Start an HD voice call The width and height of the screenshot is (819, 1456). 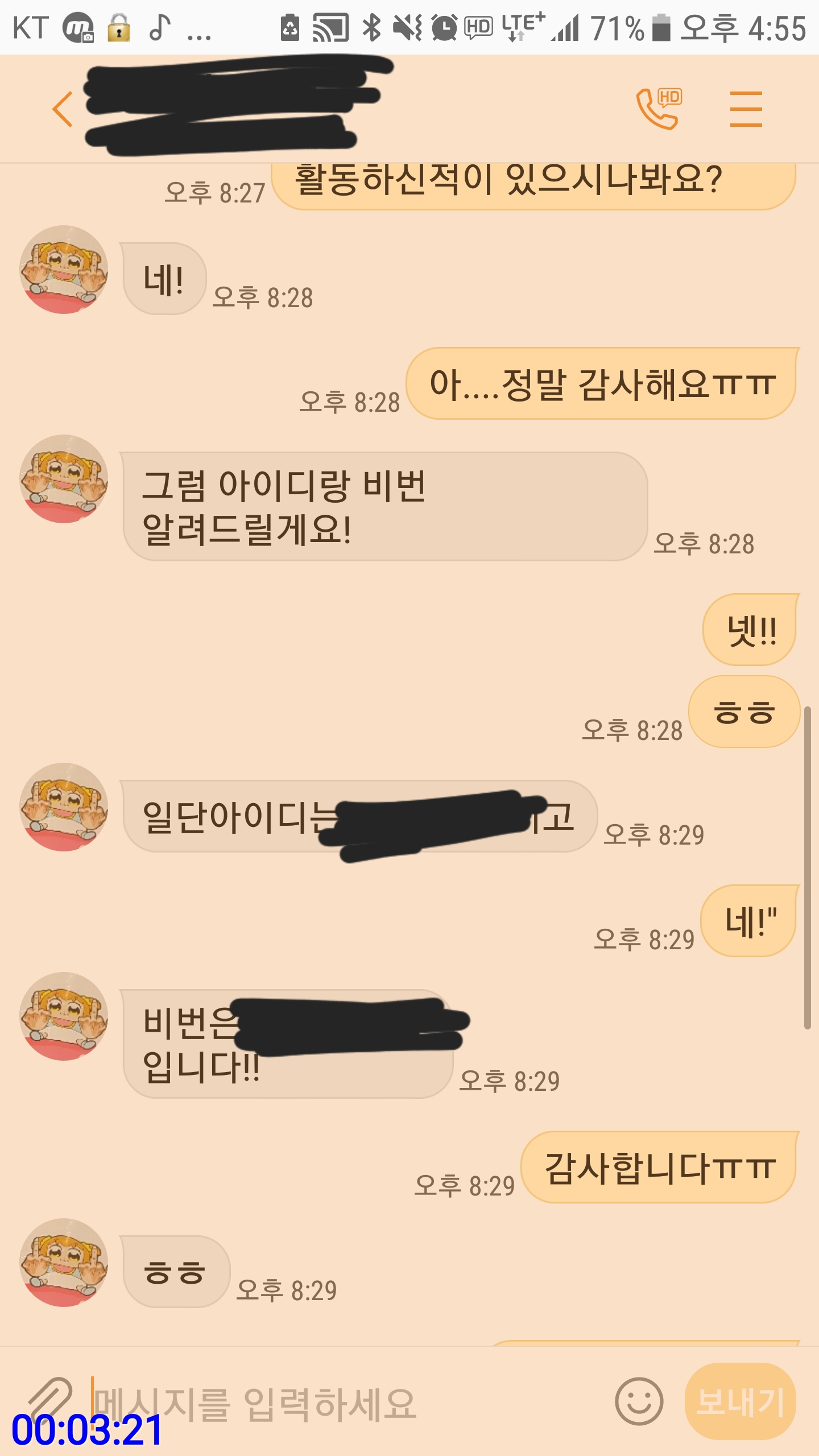[x=659, y=109]
